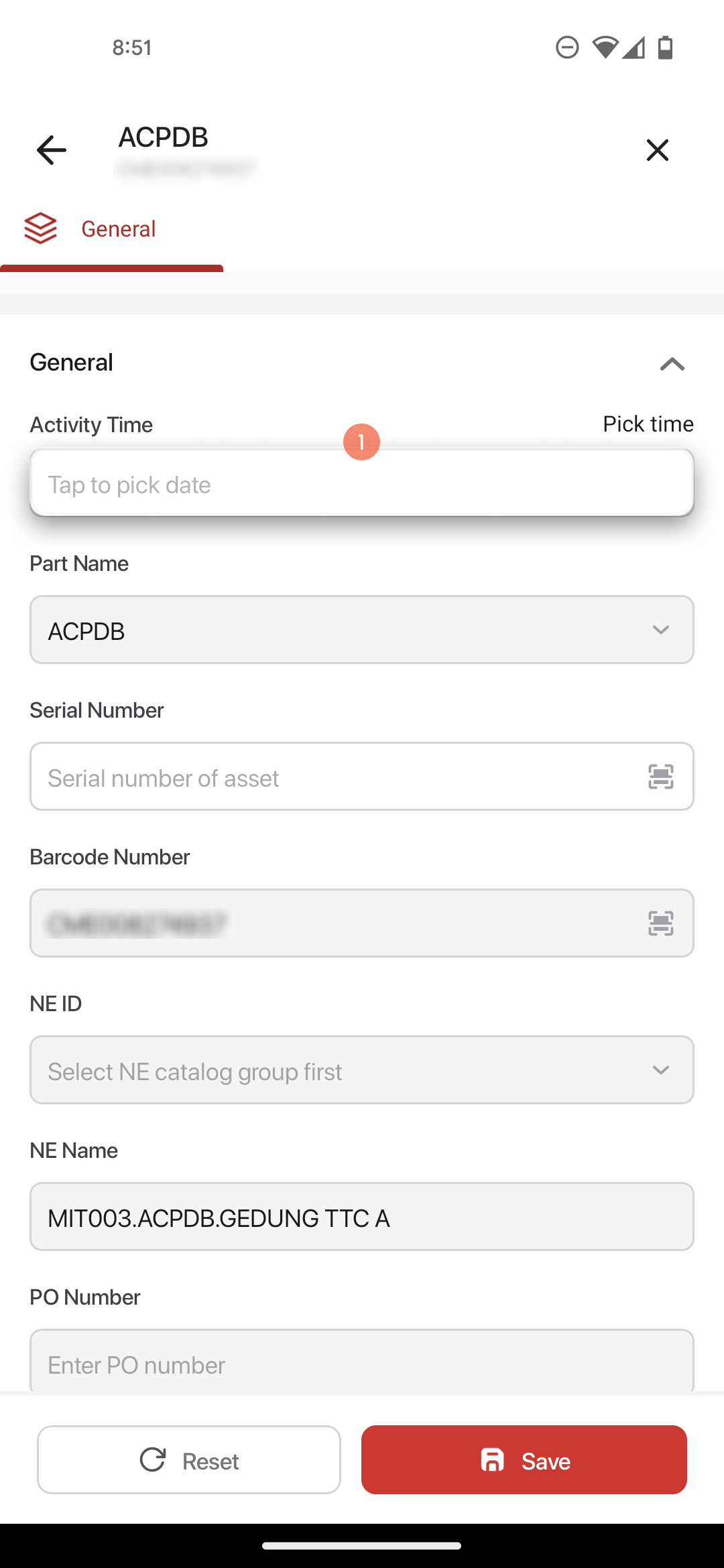Enter the asset serial number
This screenshot has height=1568, width=724.
pos(335,777)
